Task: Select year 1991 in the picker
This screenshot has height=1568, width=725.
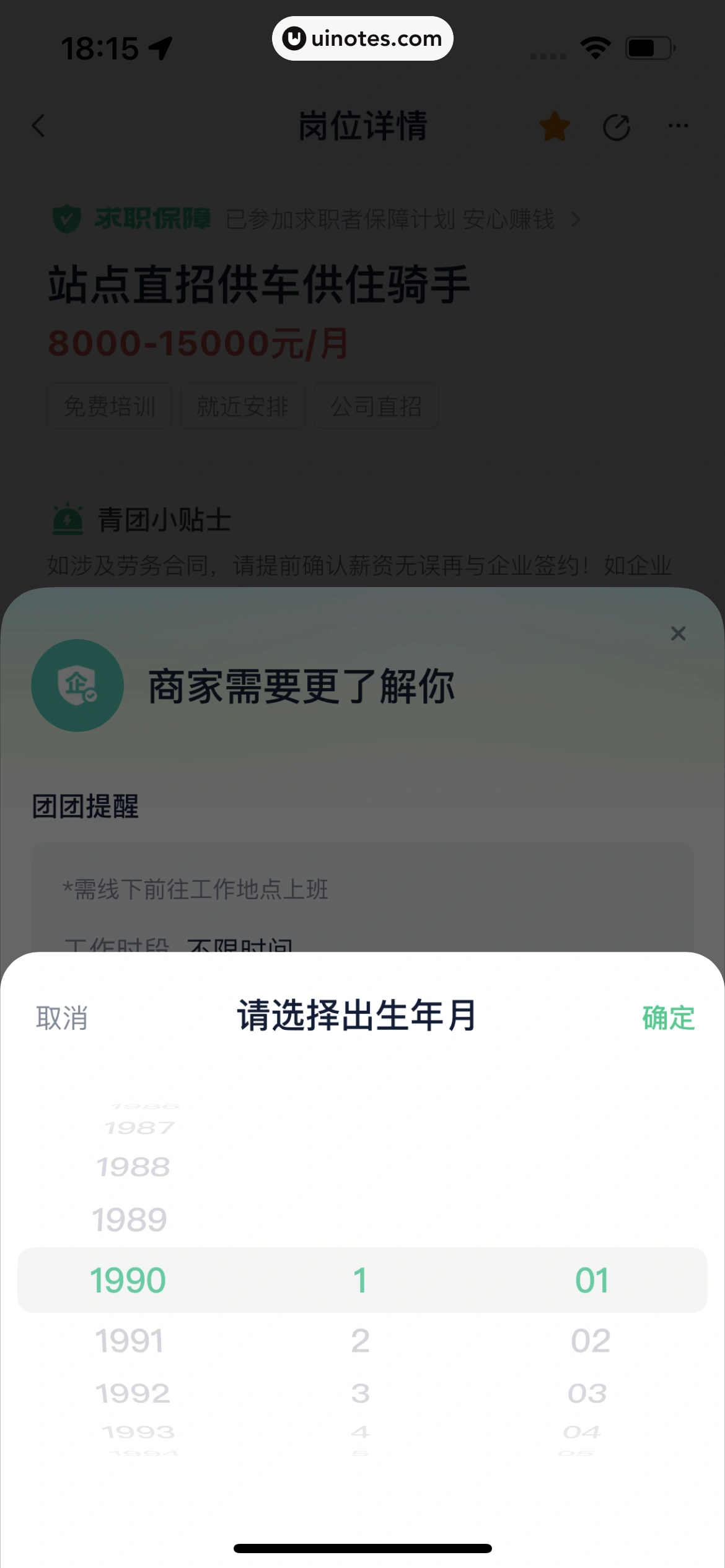Action: point(129,1341)
